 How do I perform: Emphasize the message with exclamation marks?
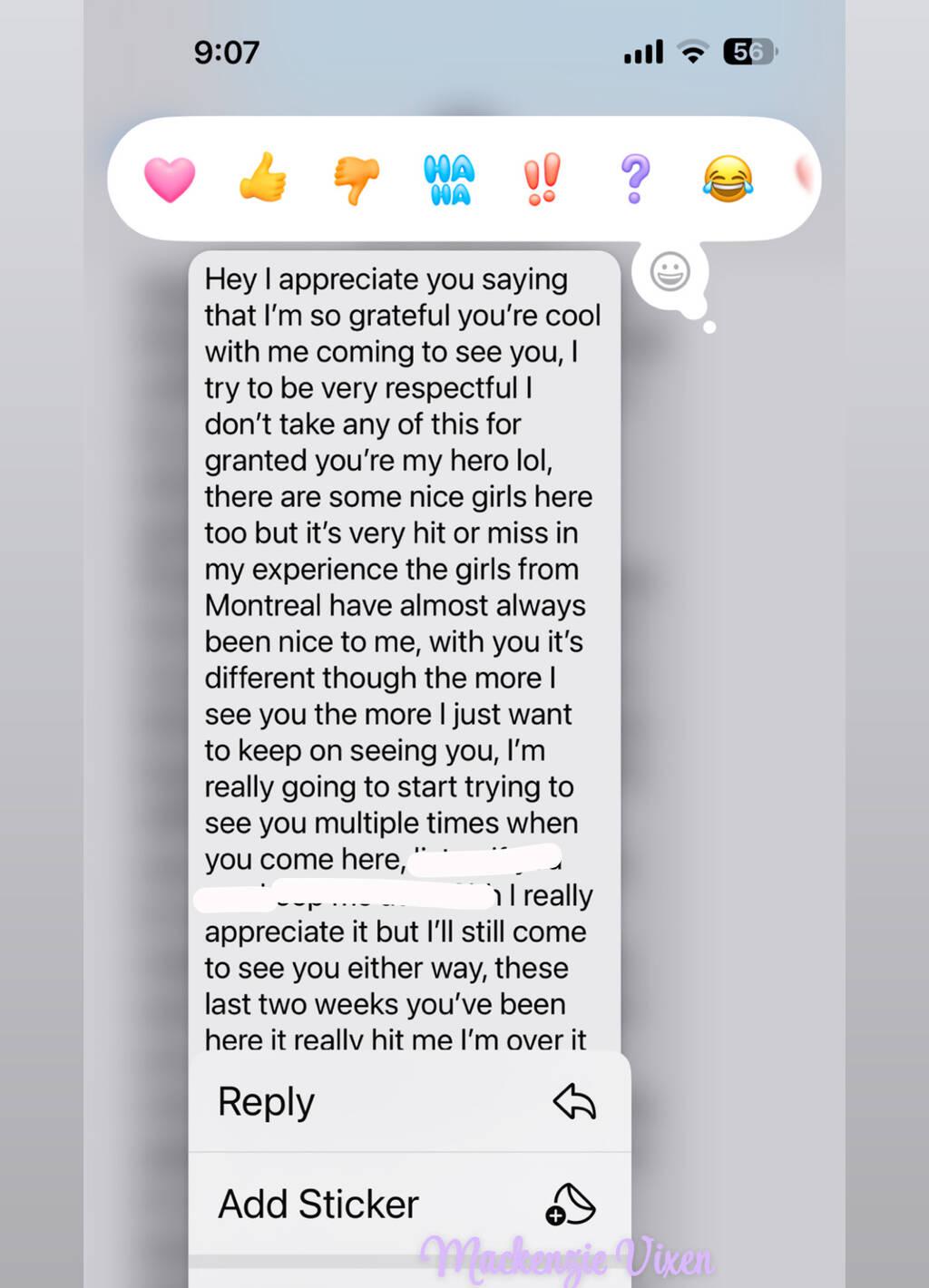pos(543,179)
